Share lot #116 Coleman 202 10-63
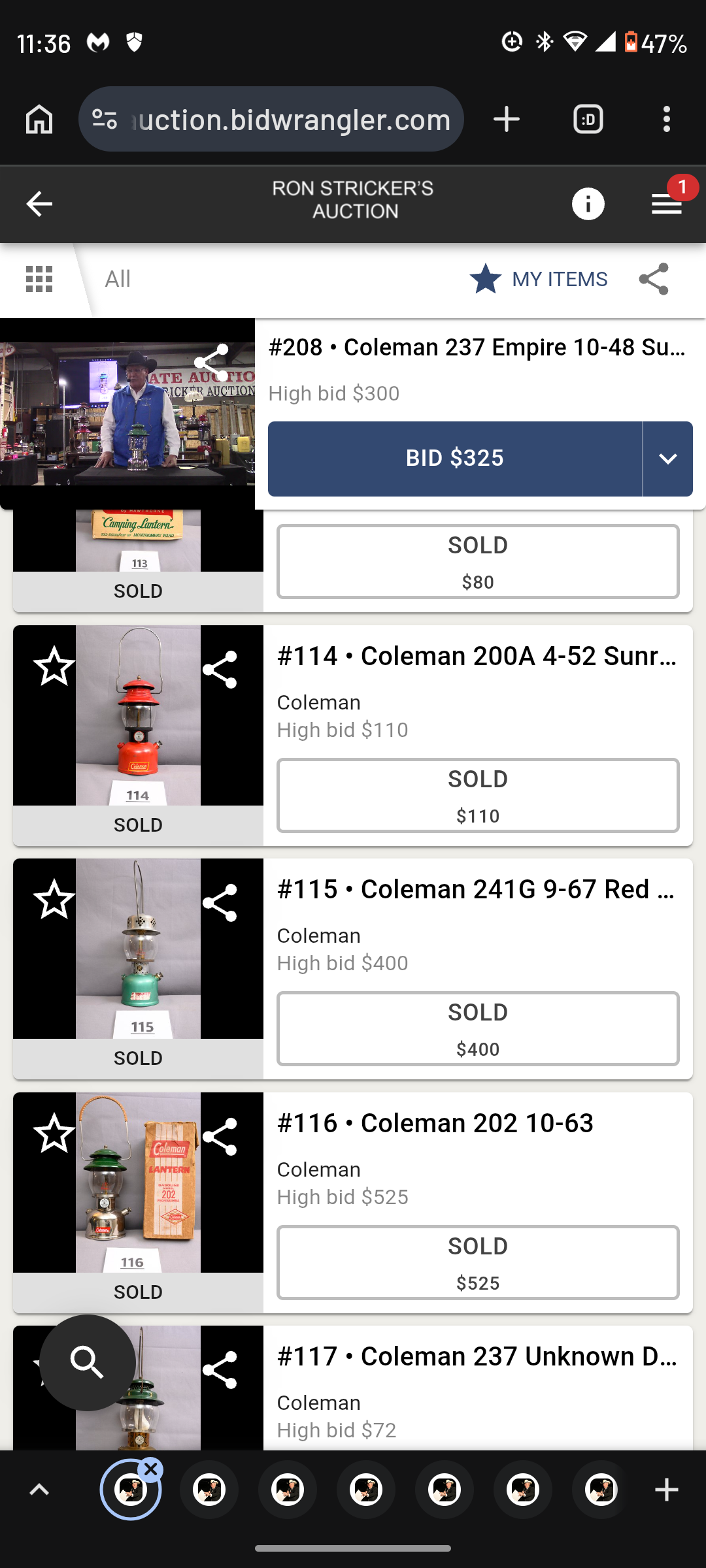The image size is (706, 1568). [220, 1136]
